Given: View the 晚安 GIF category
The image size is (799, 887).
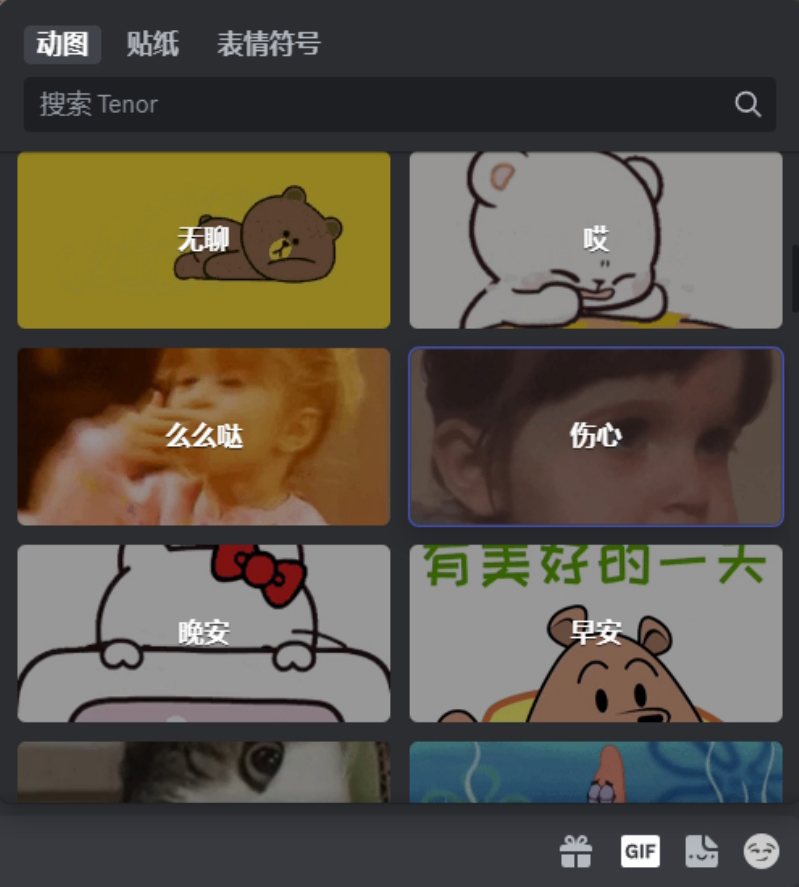Looking at the screenshot, I should [x=204, y=632].
